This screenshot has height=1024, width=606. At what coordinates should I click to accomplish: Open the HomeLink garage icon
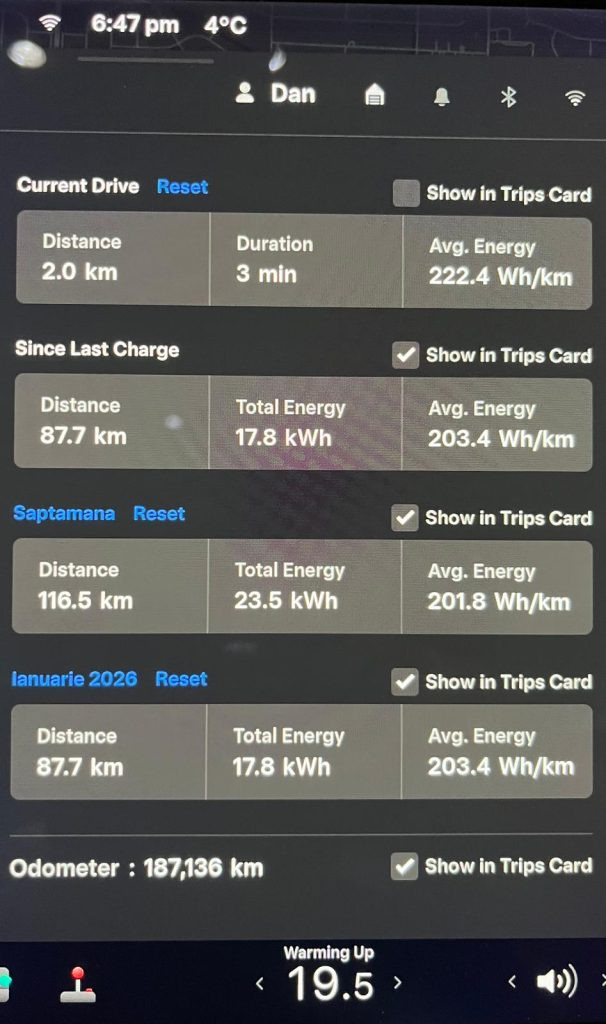tap(375, 96)
